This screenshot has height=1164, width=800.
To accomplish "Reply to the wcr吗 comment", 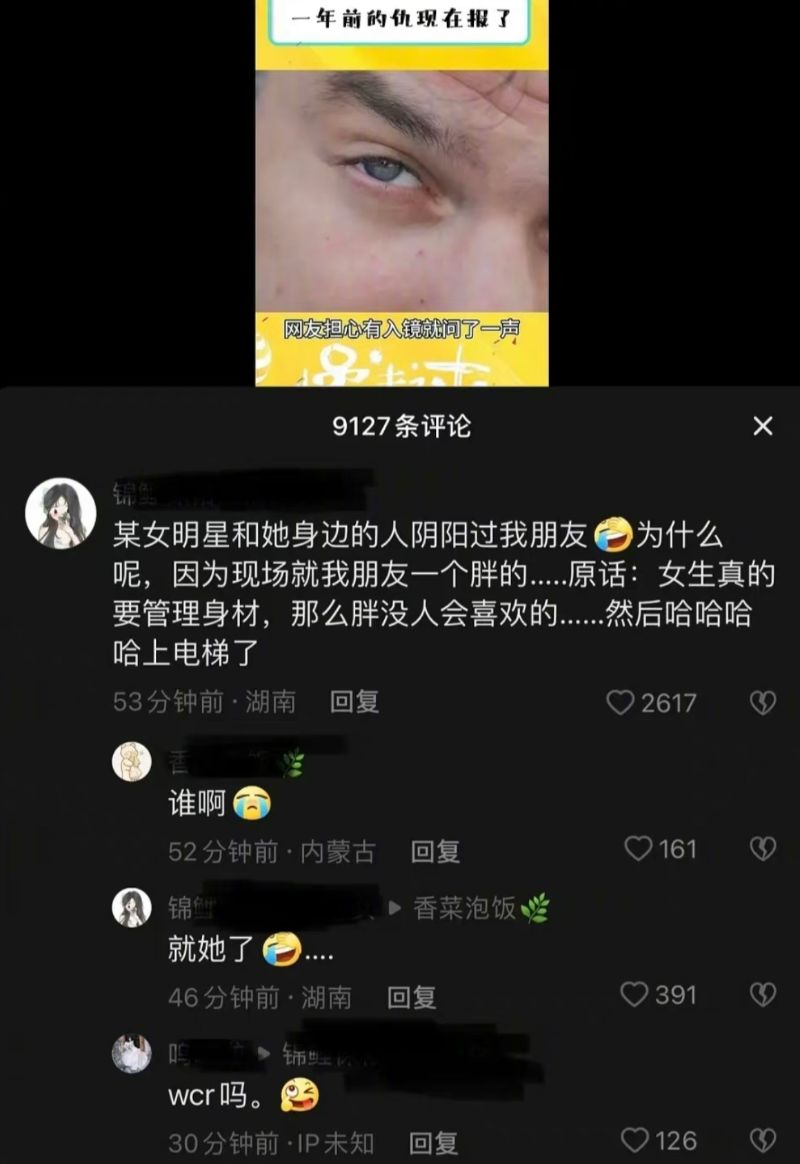I will [434, 1142].
